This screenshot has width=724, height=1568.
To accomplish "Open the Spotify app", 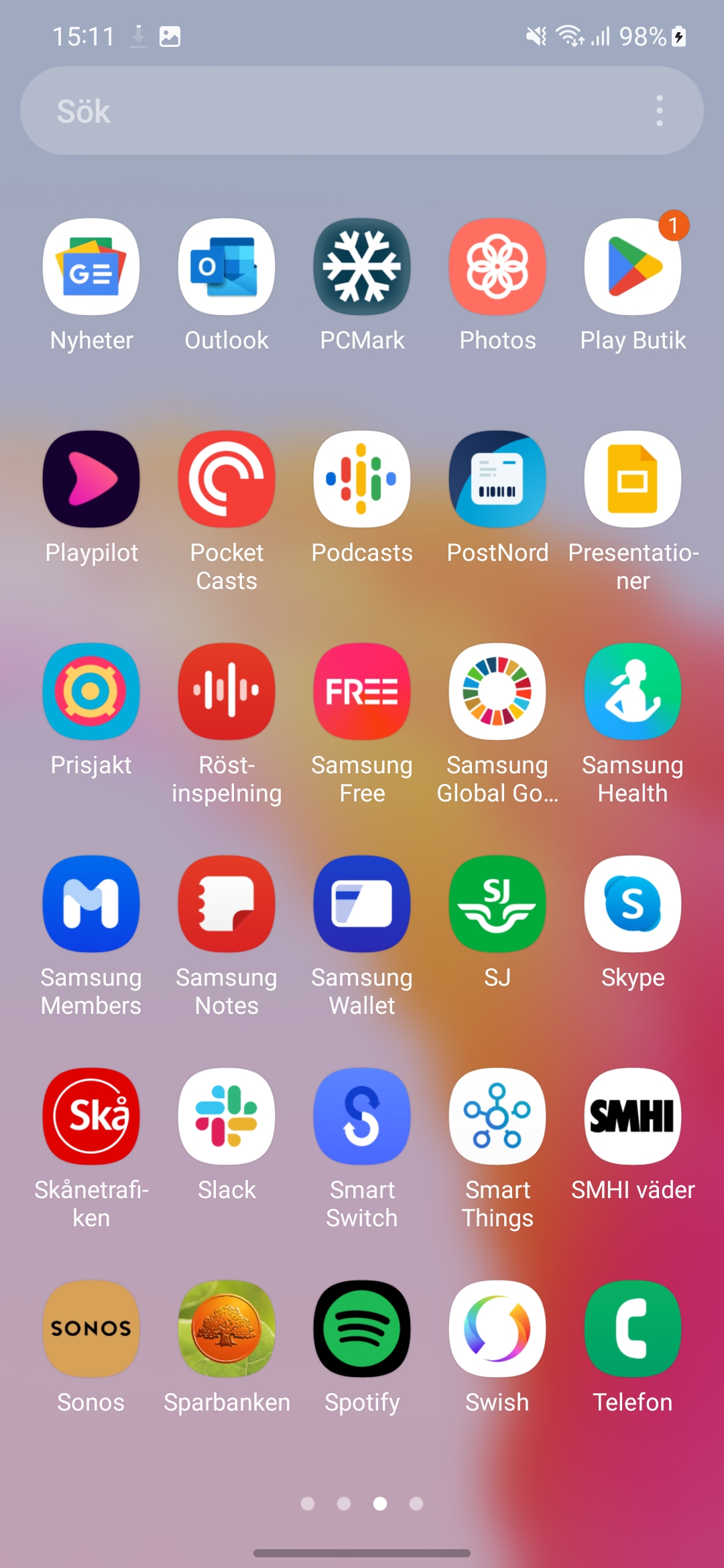I will click(x=362, y=1329).
